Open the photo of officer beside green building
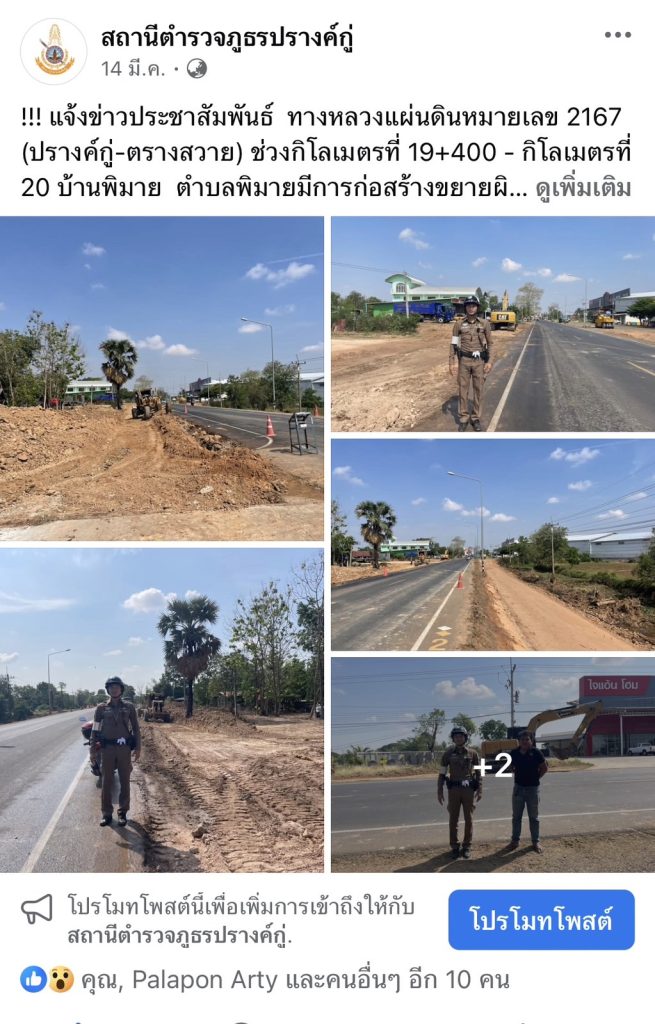 point(492,324)
